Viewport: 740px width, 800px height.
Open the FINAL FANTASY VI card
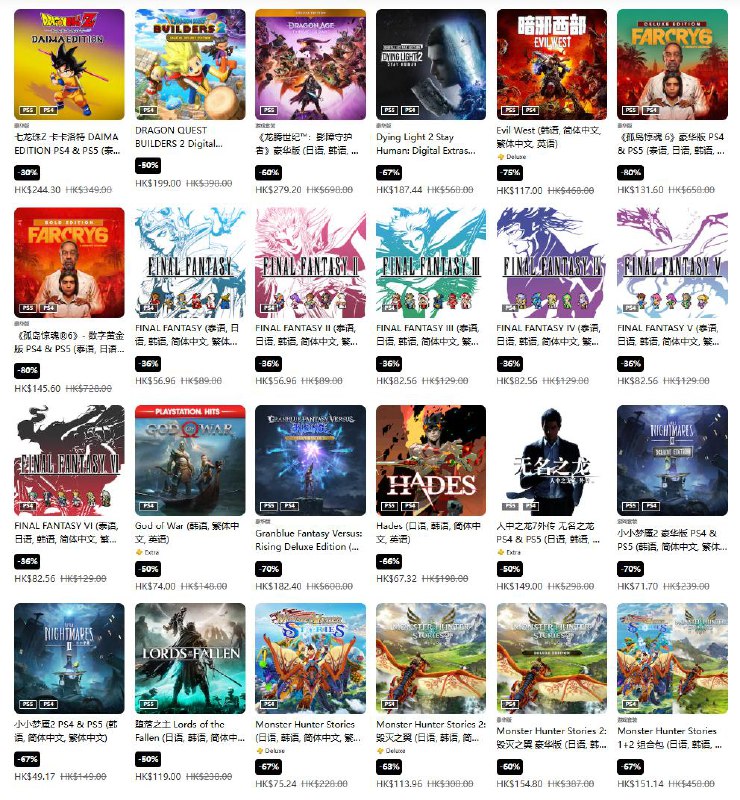click(69, 460)
